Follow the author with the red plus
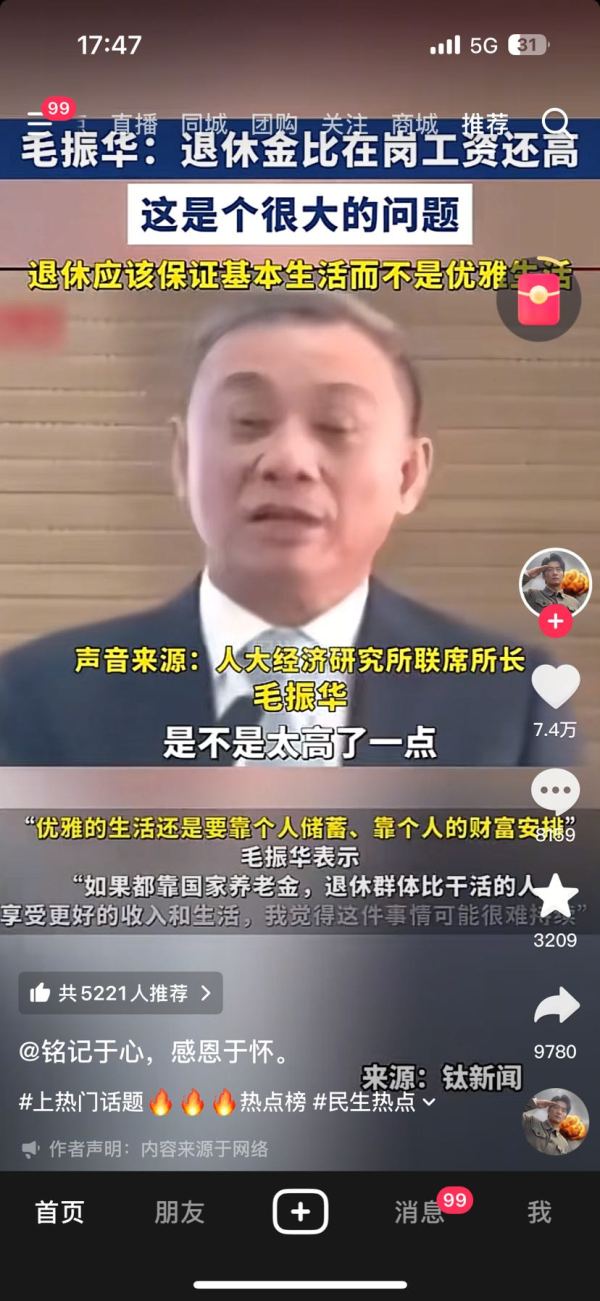 point(555,621)
